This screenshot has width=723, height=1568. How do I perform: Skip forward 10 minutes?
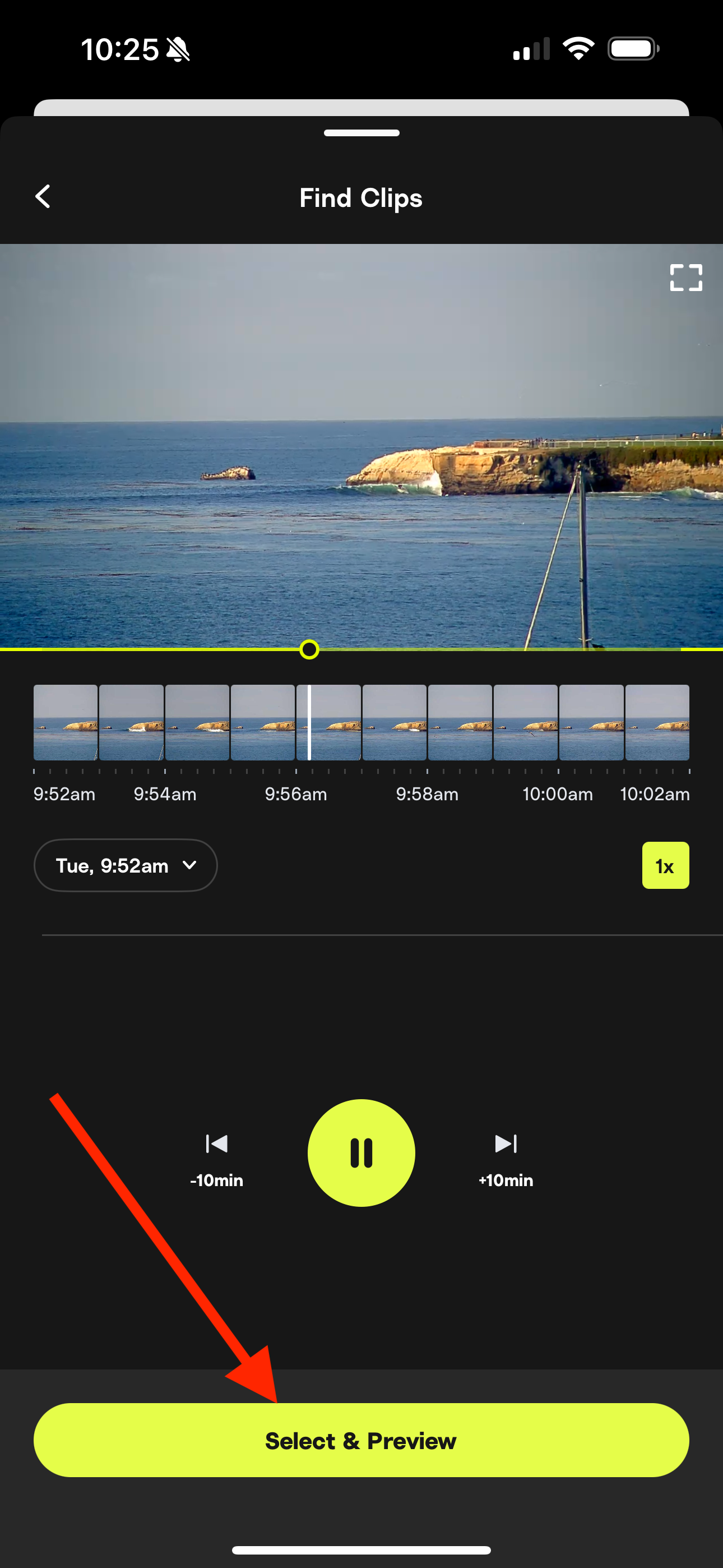click(506, 1159)
